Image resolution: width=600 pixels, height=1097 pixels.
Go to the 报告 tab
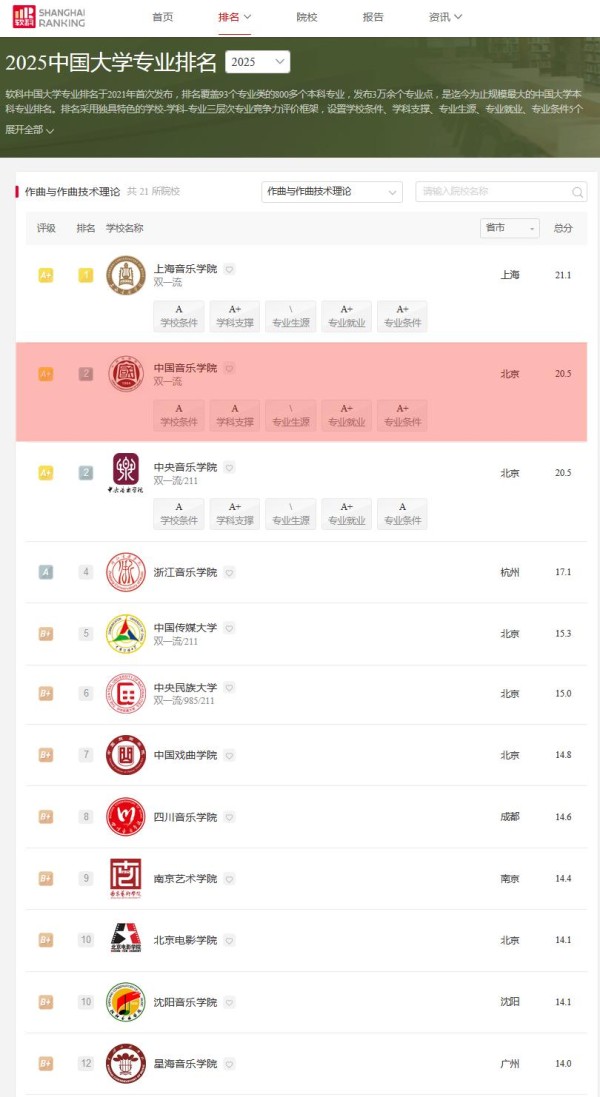(x=373, y=17)
